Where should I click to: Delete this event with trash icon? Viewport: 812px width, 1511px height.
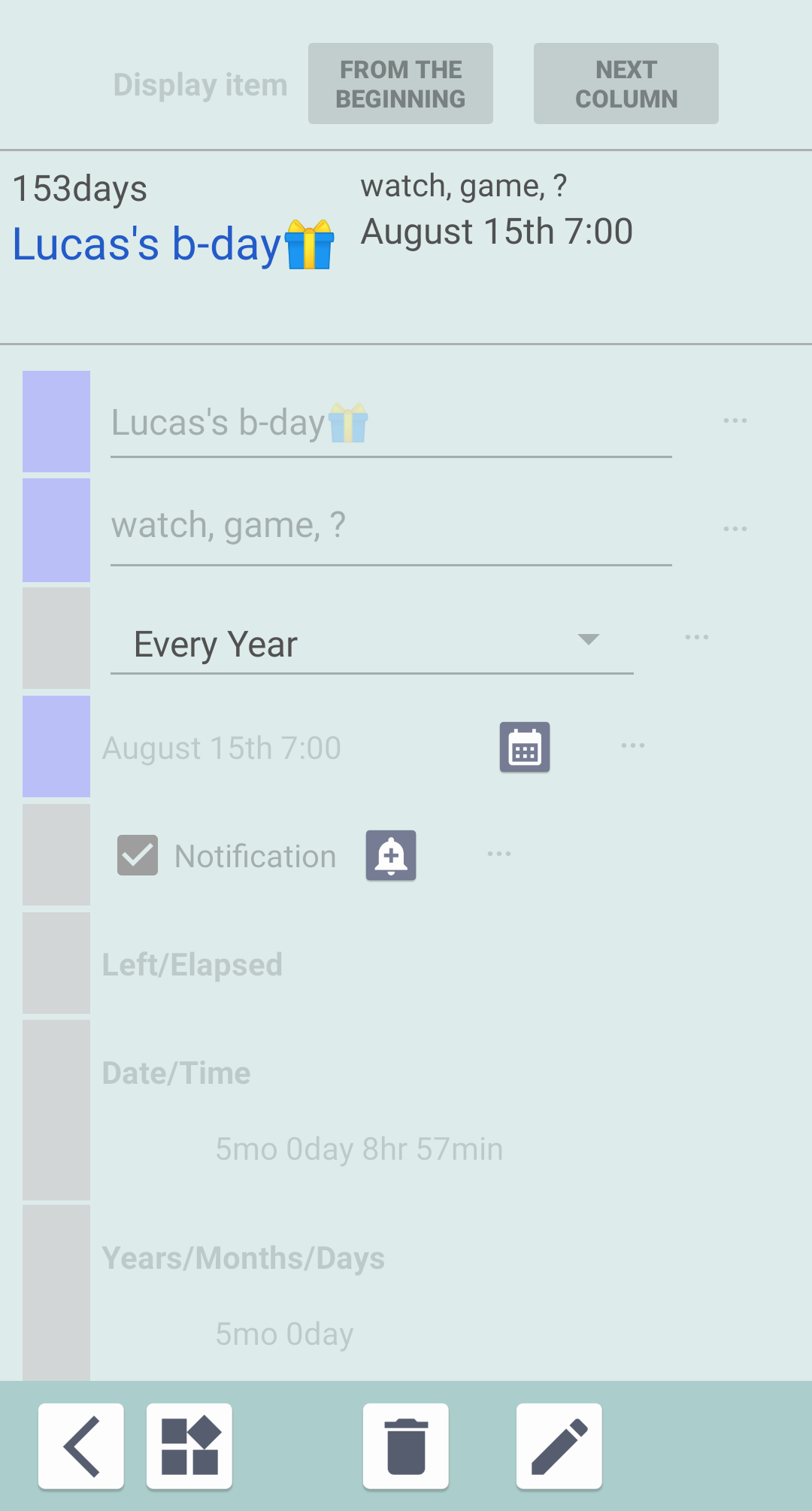click(x=406, y=1446)
